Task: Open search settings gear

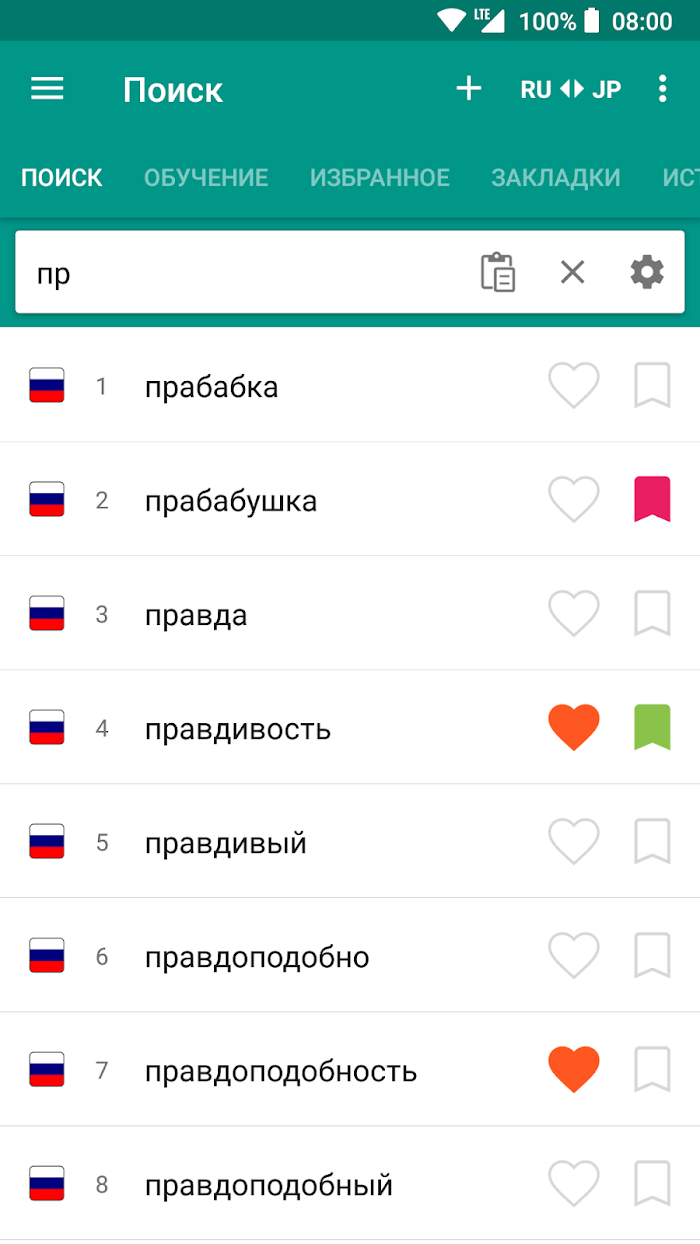Action: click(x=647, y=272)
